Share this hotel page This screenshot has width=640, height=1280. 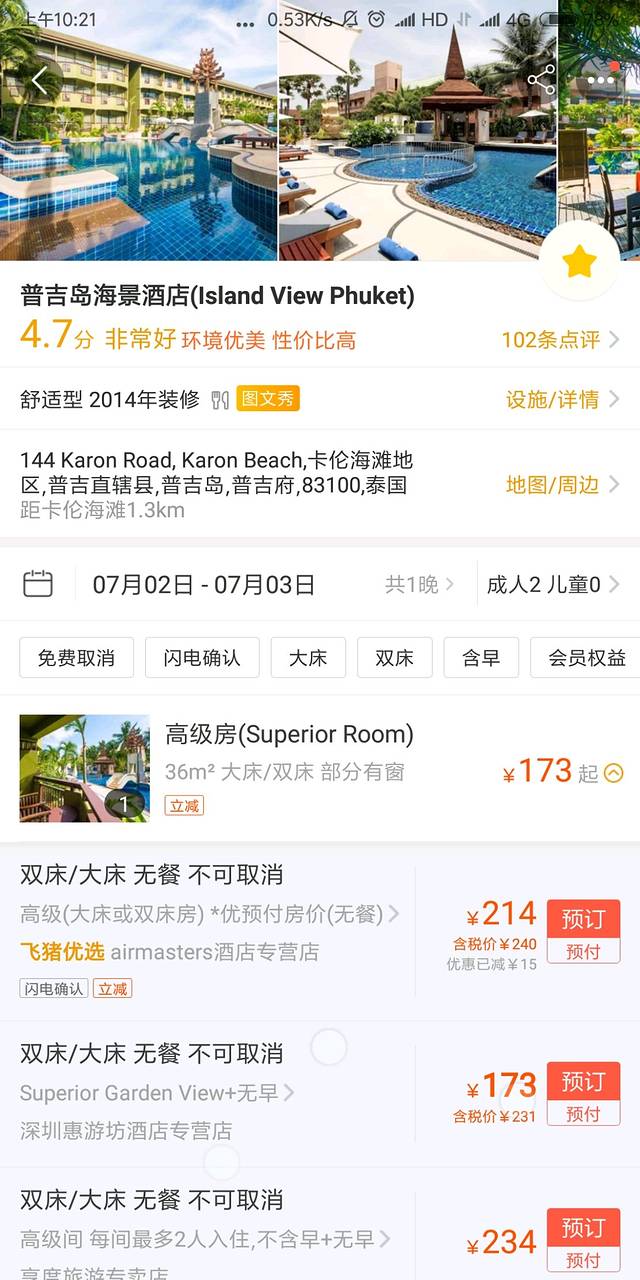[x=541, y=81]
